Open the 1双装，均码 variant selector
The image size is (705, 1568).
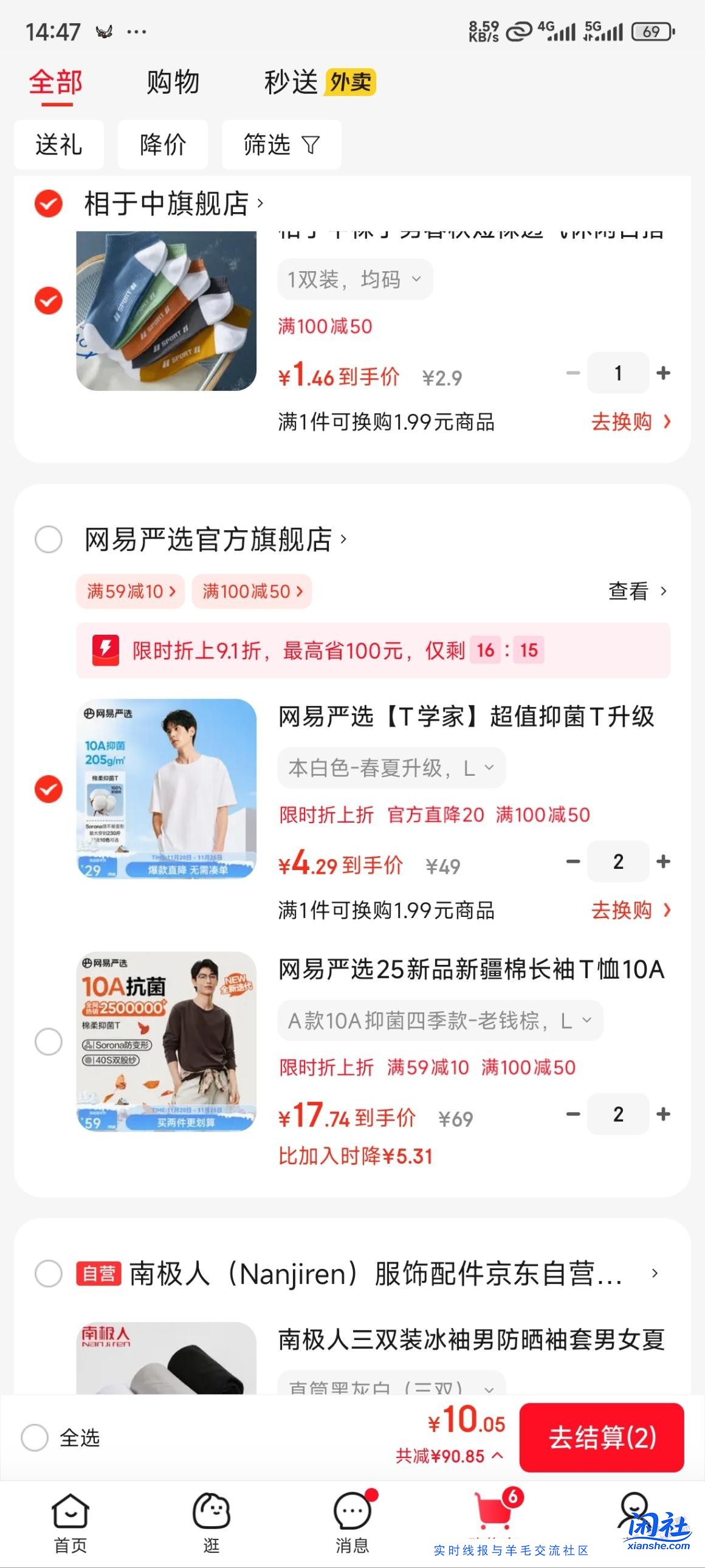coord(356,279)
